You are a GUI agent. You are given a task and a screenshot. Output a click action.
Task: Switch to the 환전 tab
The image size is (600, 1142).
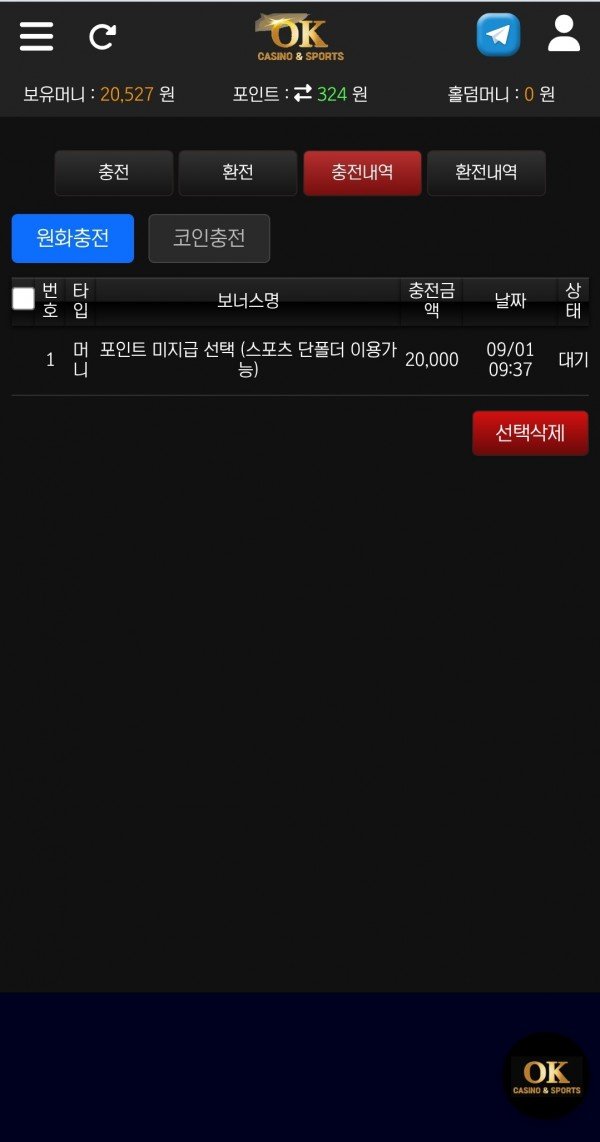coord(238,172)
